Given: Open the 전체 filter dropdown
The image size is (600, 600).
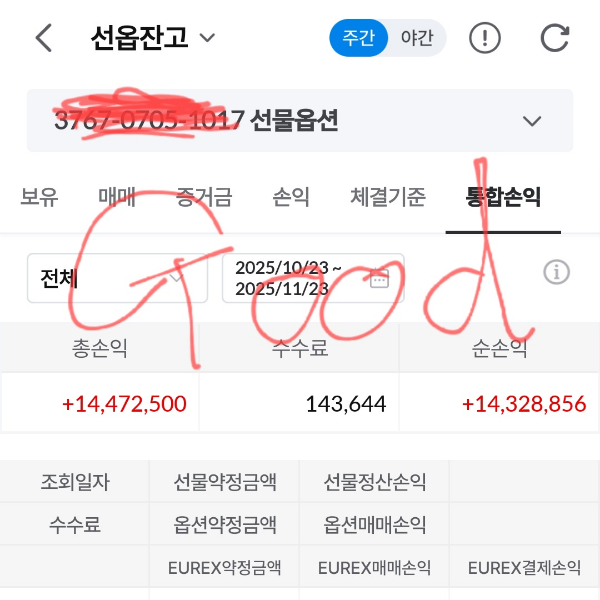Looking at the screenshot, I should [x=117, y=278].
